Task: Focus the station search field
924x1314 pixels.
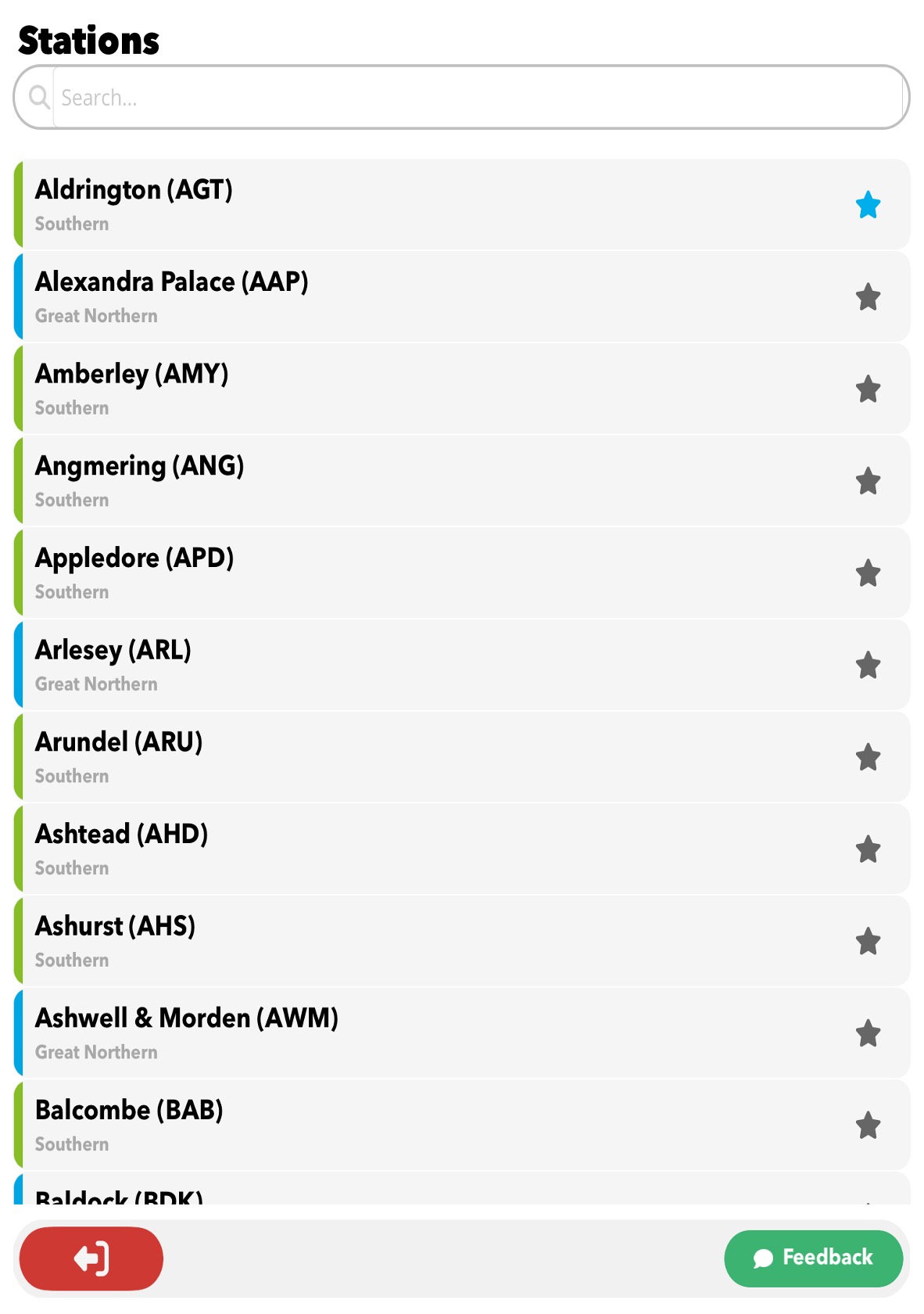Action: (x=477, y=98)
